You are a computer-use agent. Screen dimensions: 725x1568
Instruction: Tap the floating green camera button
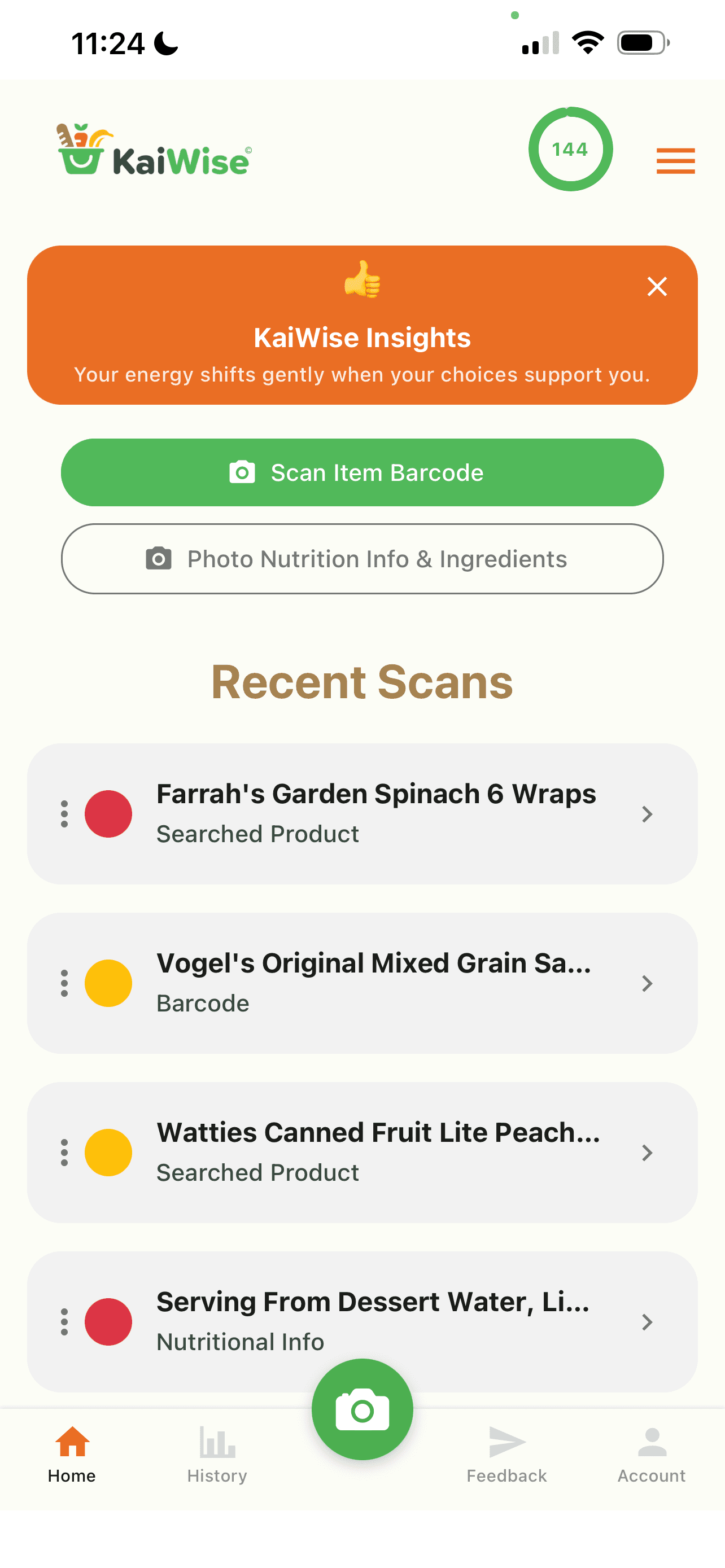pos(362,1409)
